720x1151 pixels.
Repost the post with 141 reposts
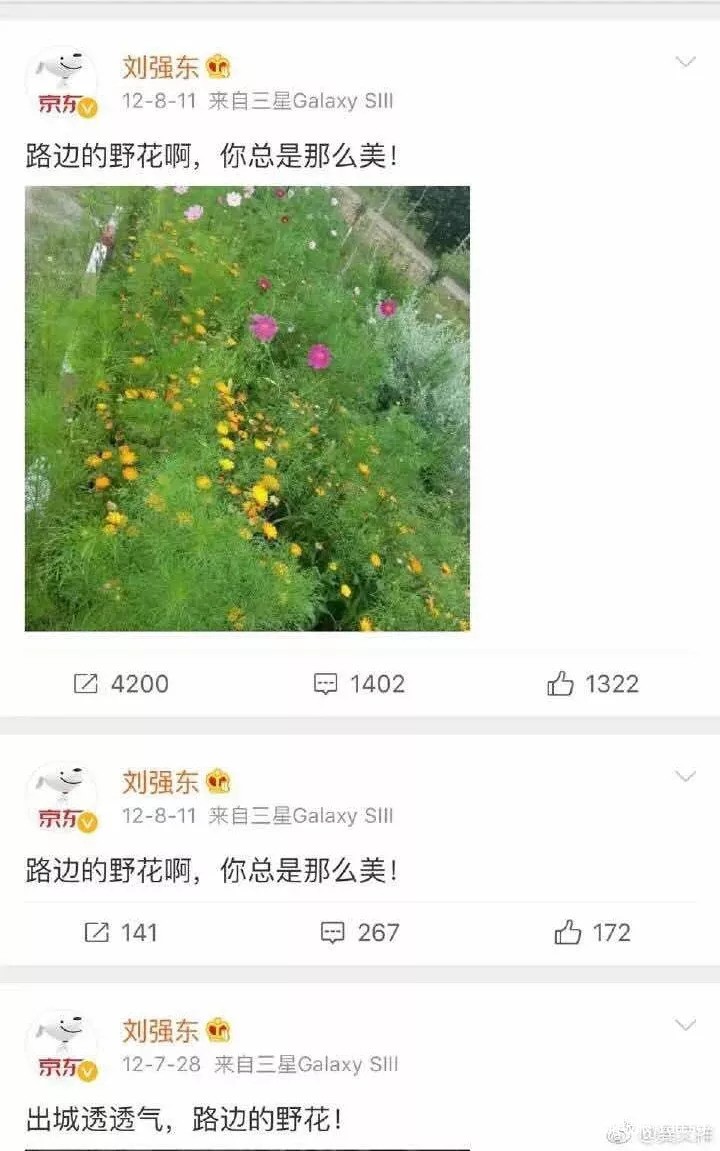click(120, 933)
